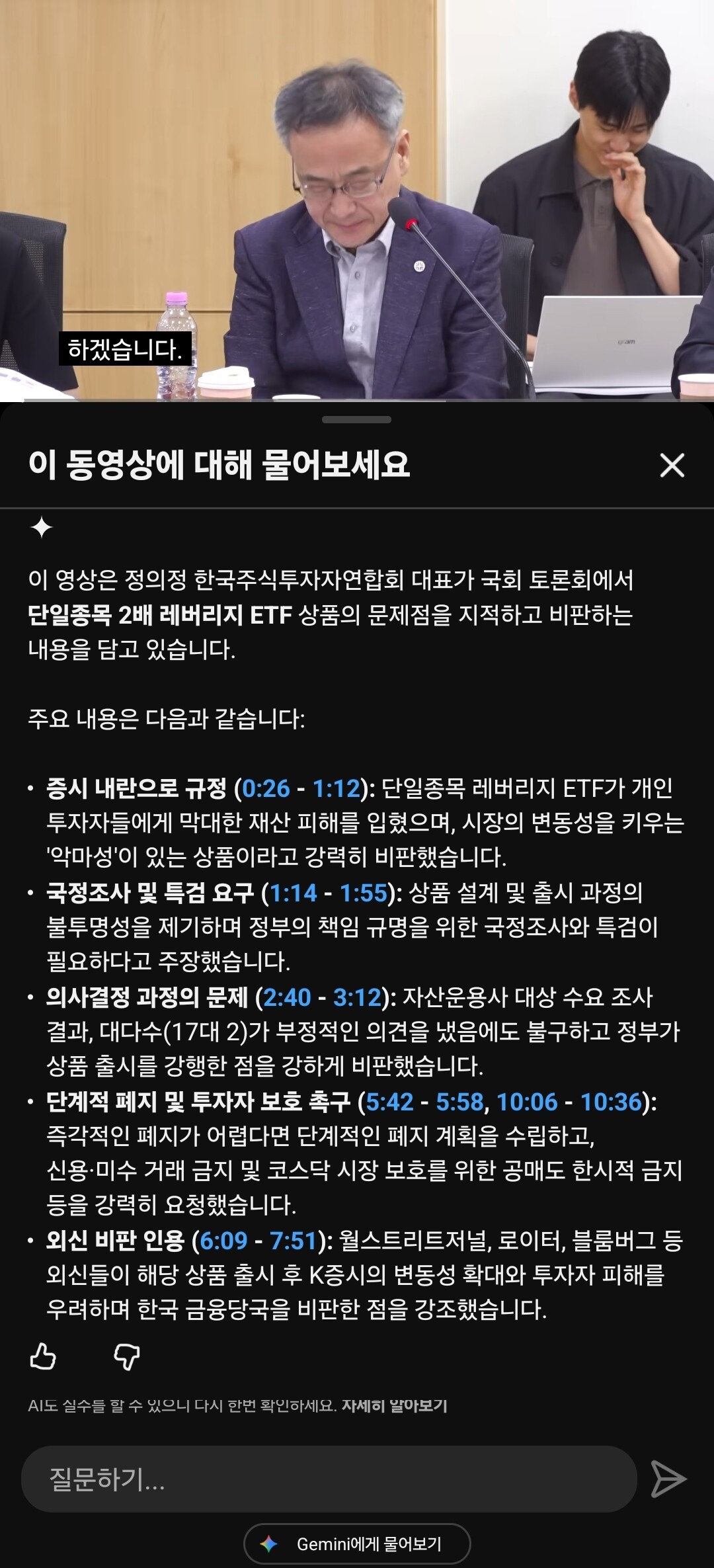Jump to timestamp 5:42

pyautogui.click(x=389, y=1101)
